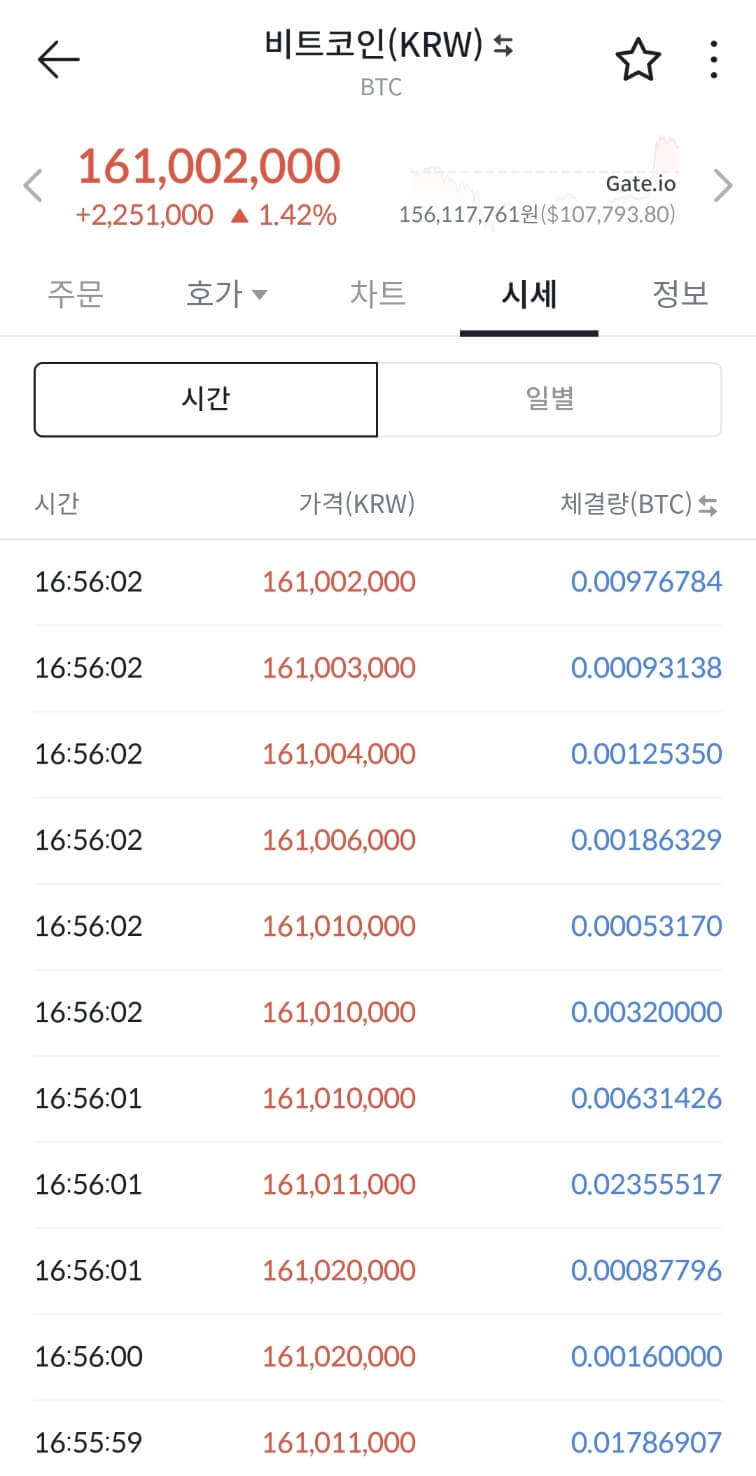Click the right chevron beside the chart

723,185
